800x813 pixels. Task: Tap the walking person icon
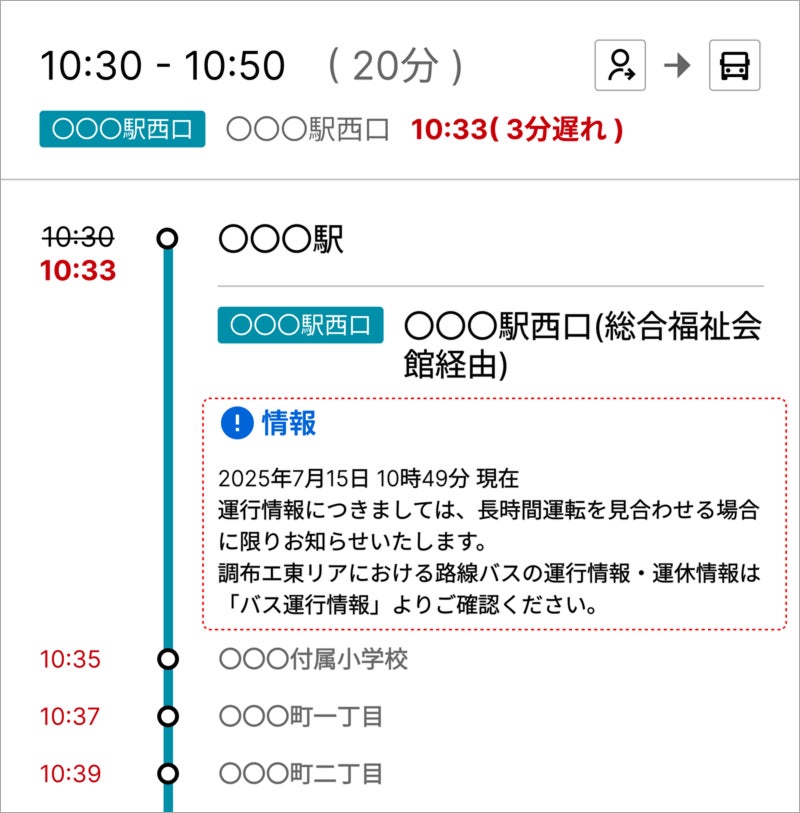point(620,66)
